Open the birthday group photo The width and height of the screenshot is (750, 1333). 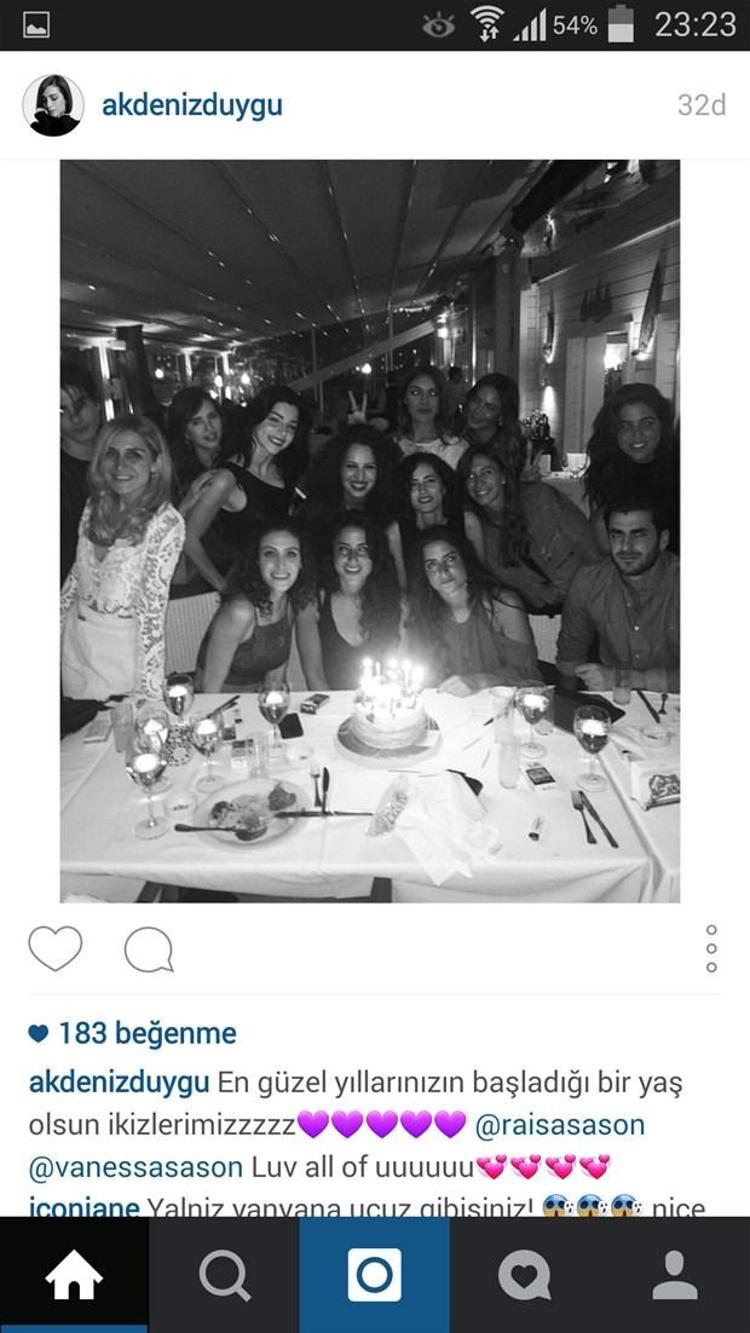coord(370,530)
